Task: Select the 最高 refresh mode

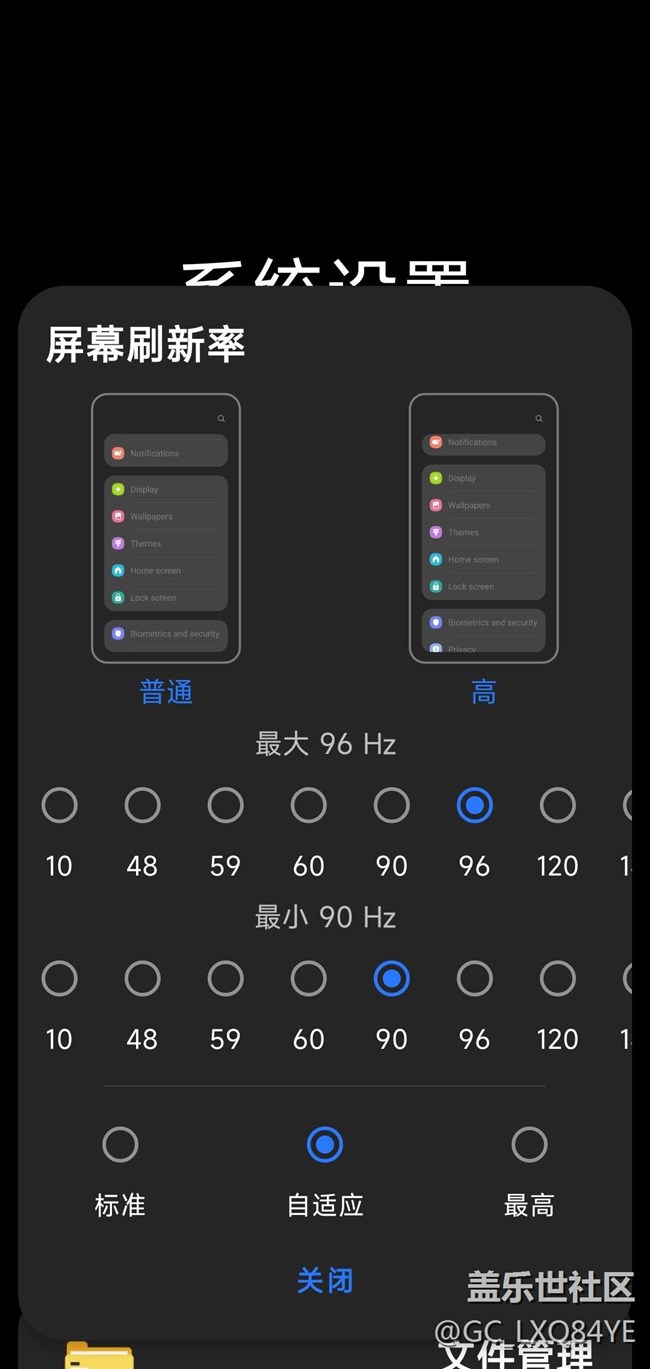Action: click(529, 1145)
